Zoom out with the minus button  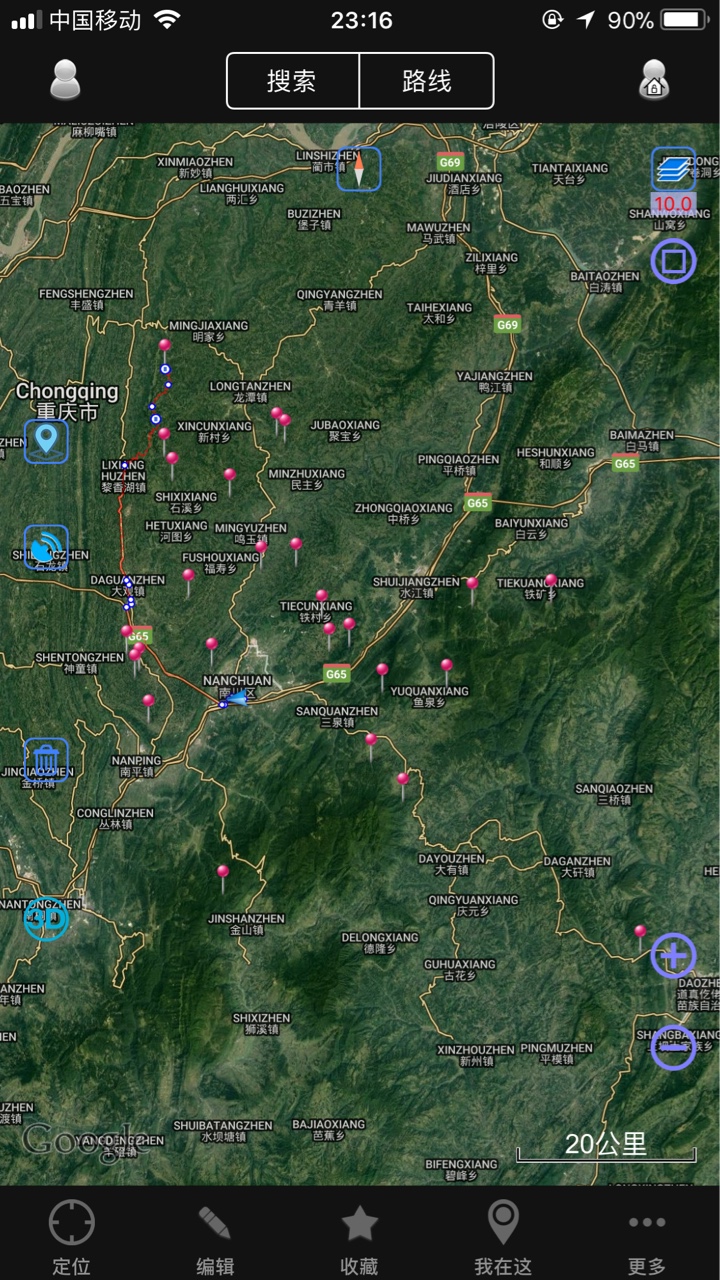[x=673, y=1048]
